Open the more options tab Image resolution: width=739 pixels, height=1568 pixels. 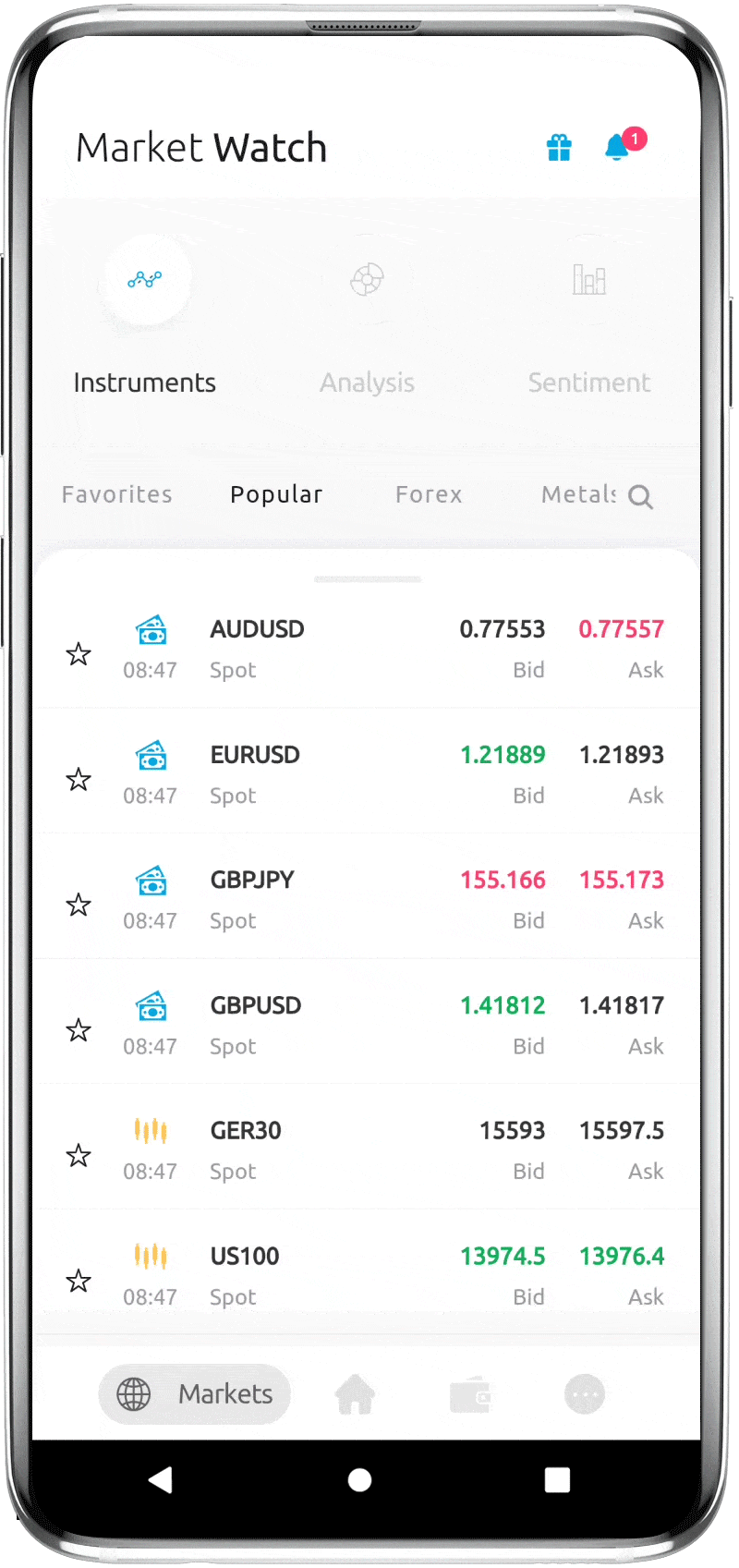(x=584, y=1393)
